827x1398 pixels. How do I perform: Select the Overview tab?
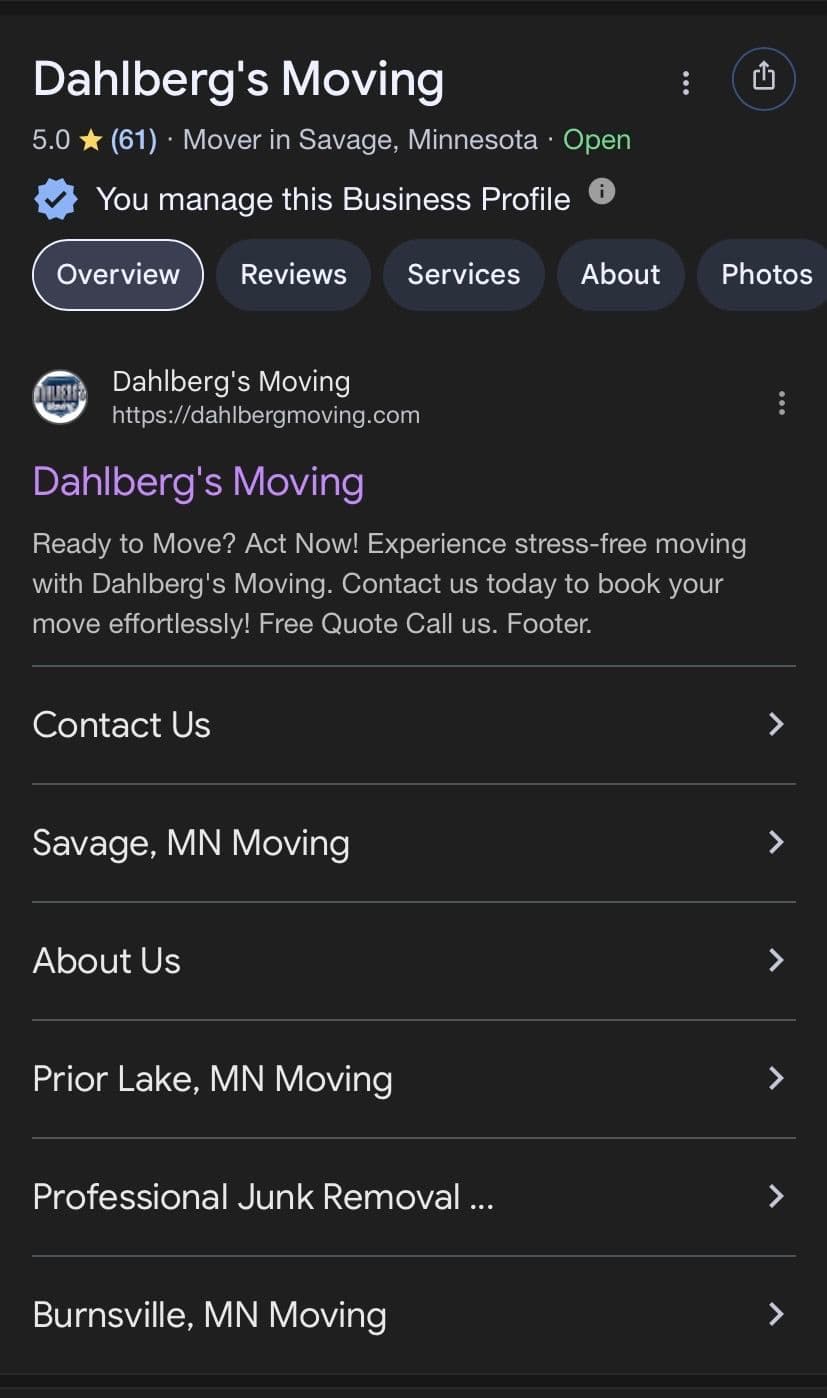[118, 275]
